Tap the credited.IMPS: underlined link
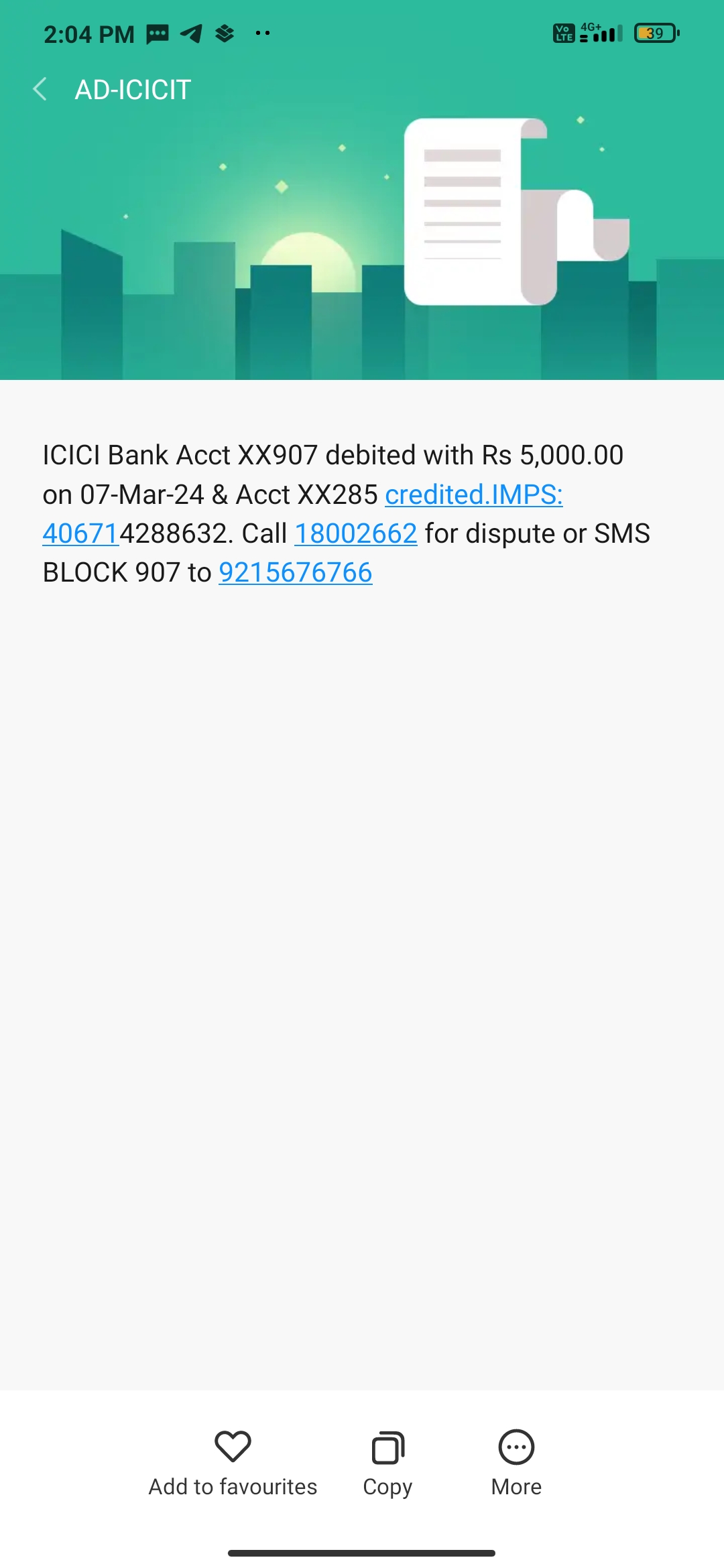 click(474, 495)
